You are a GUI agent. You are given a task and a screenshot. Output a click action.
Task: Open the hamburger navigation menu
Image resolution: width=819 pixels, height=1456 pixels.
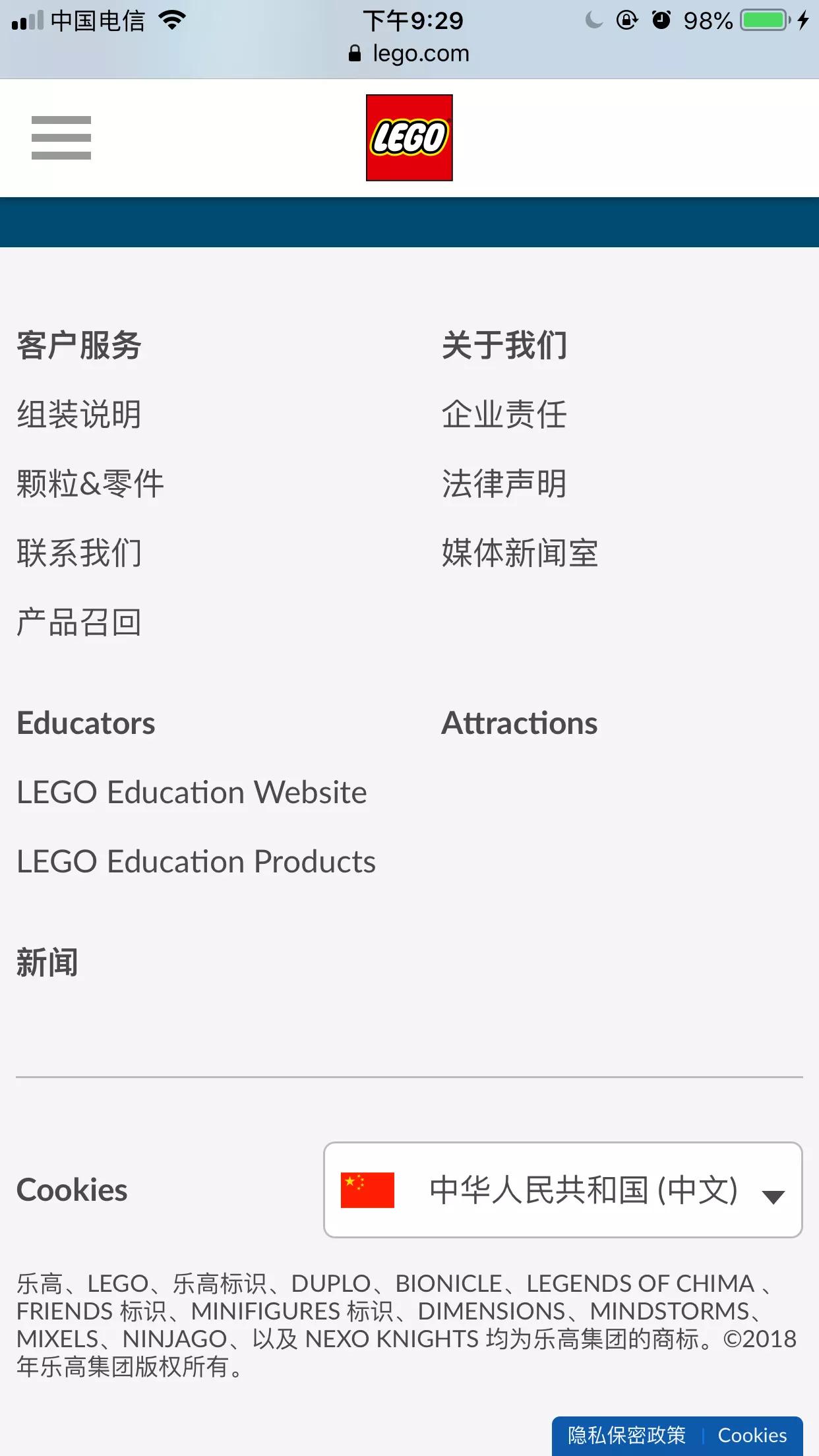click(x=61, y=138)
